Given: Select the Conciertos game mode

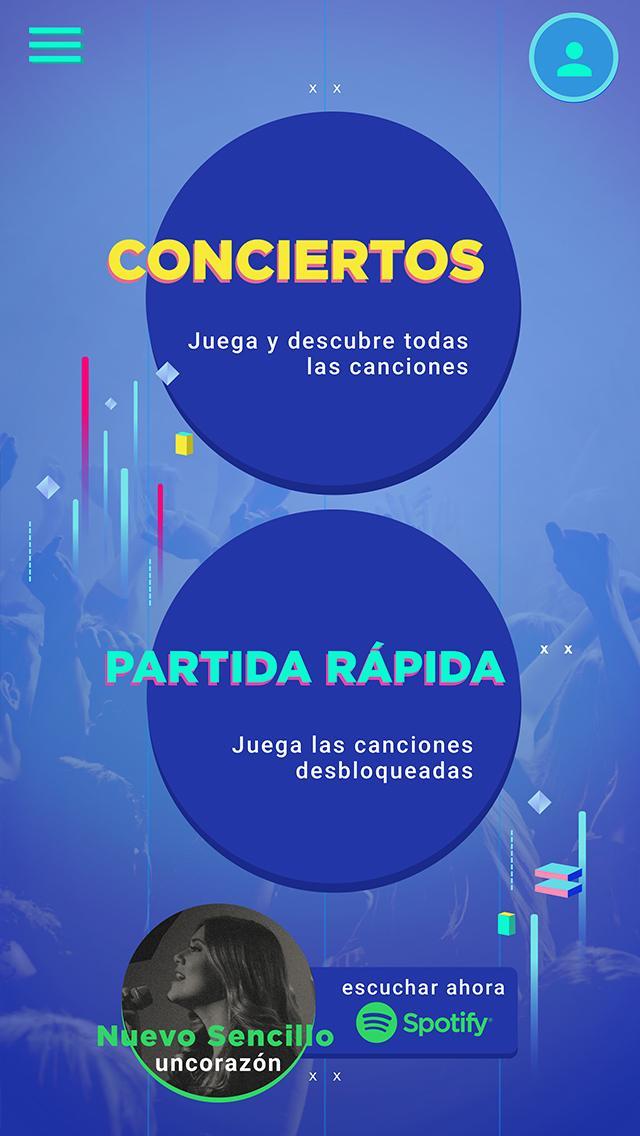Looking at the screenshot, I should [333, 300].
